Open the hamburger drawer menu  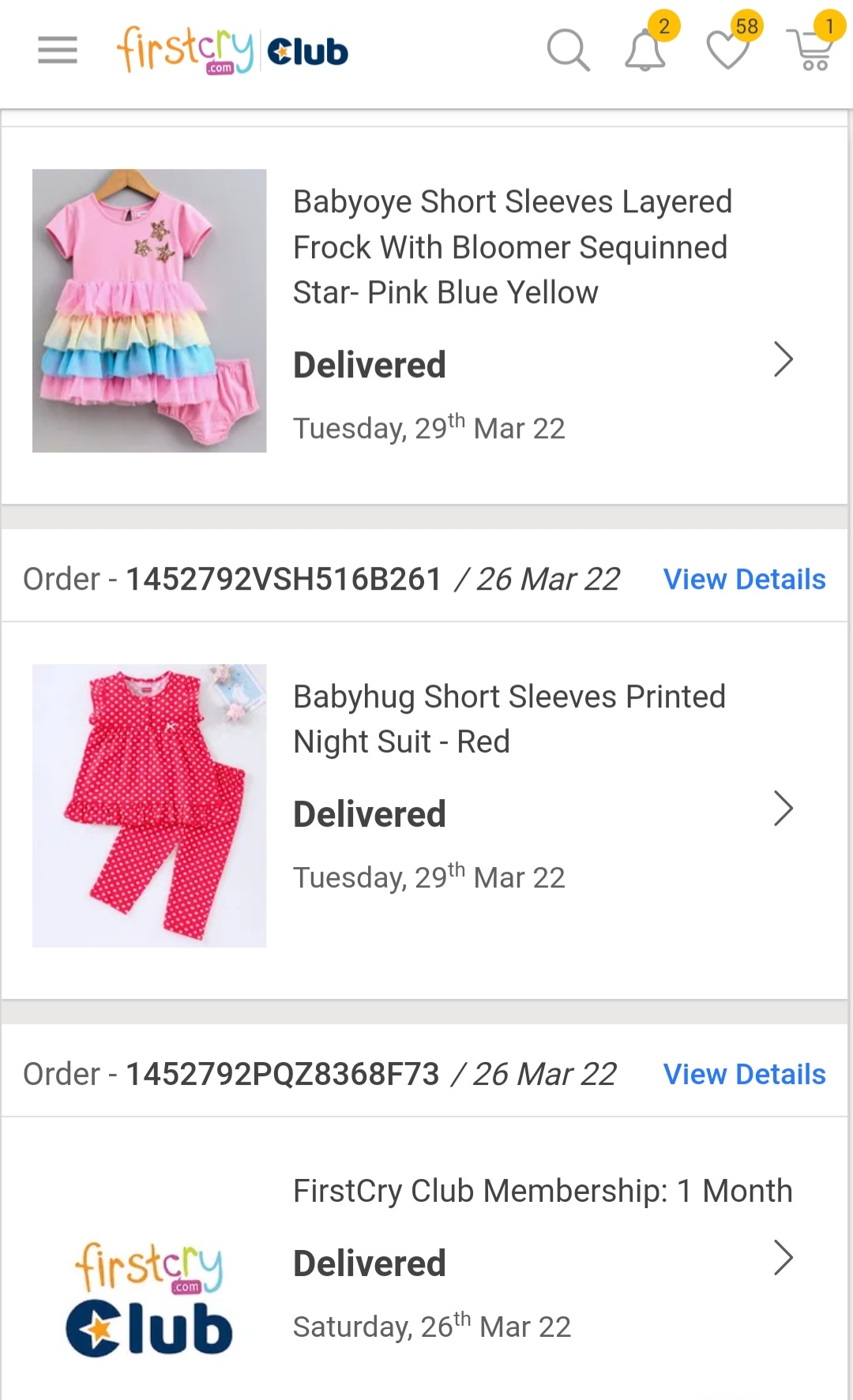tap(58, 51)
